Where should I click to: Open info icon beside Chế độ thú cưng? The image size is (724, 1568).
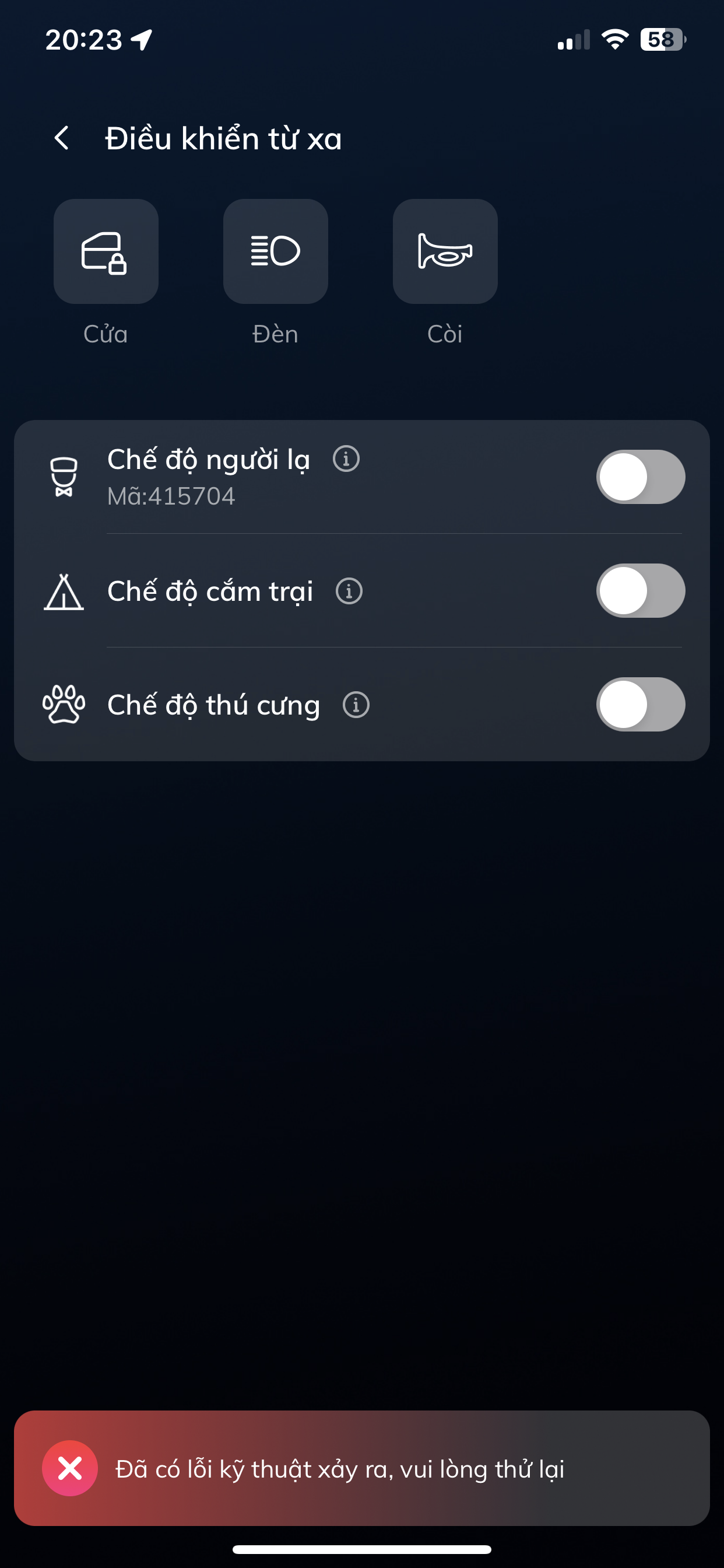tap(356, 705)
